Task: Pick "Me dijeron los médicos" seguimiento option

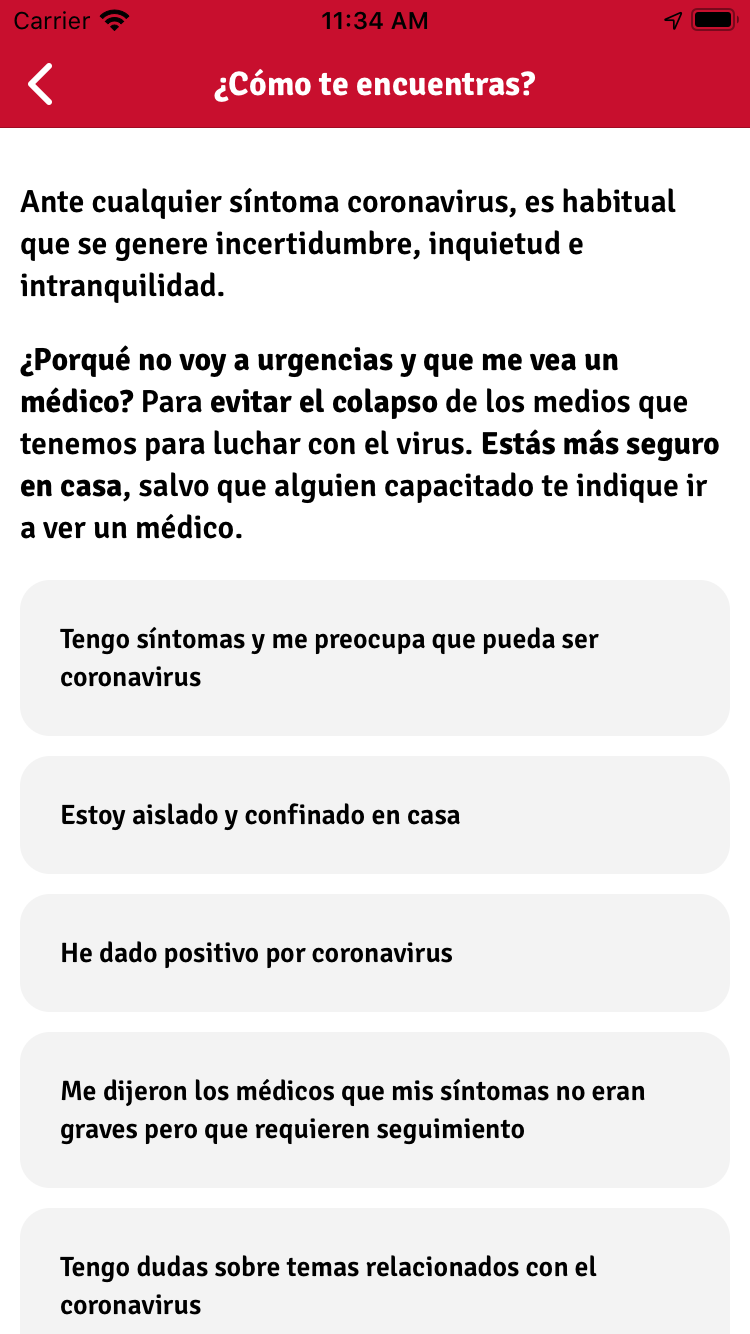Action: coord(375,1110)
